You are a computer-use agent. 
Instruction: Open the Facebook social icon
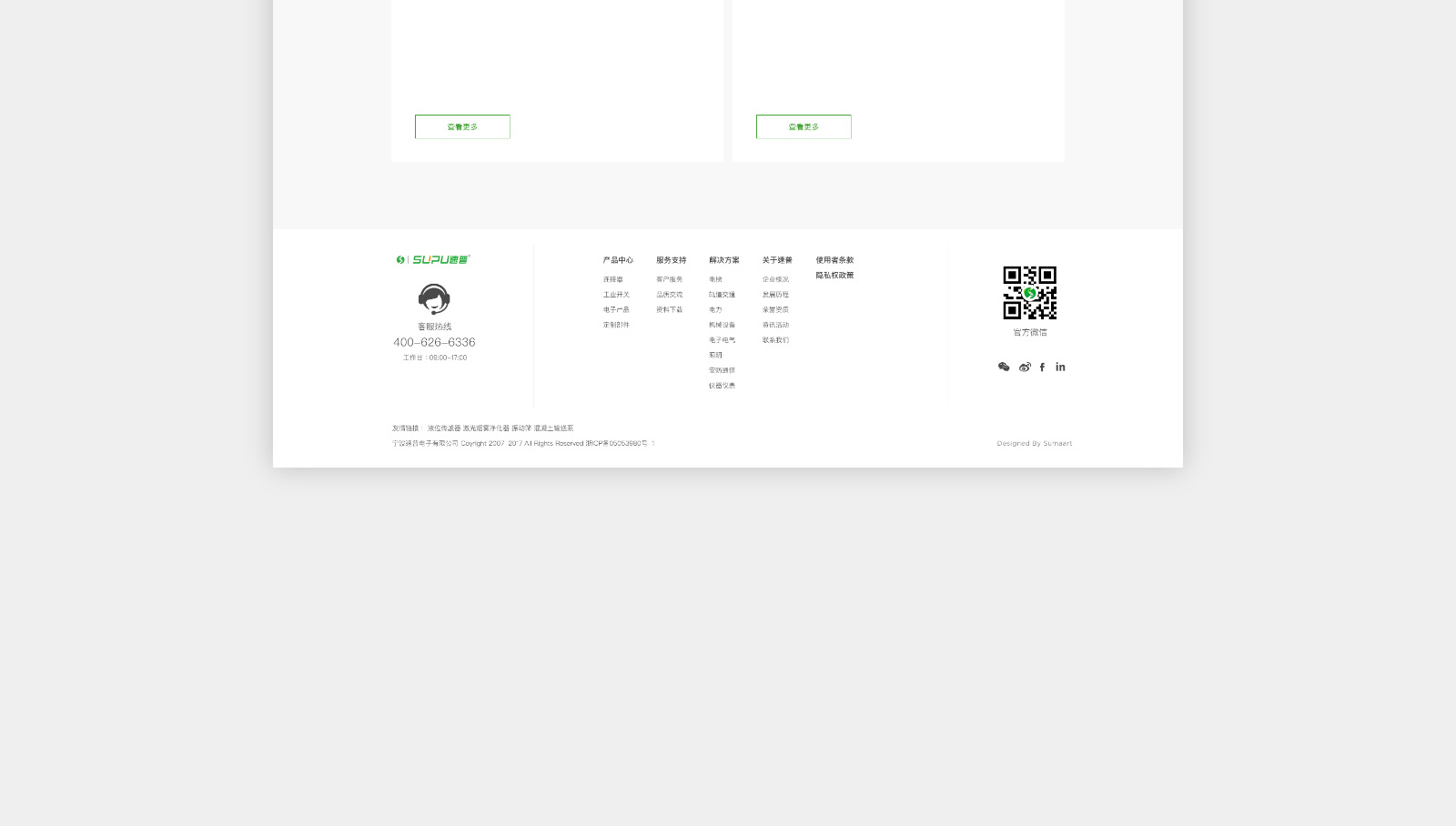point(1042,367)
